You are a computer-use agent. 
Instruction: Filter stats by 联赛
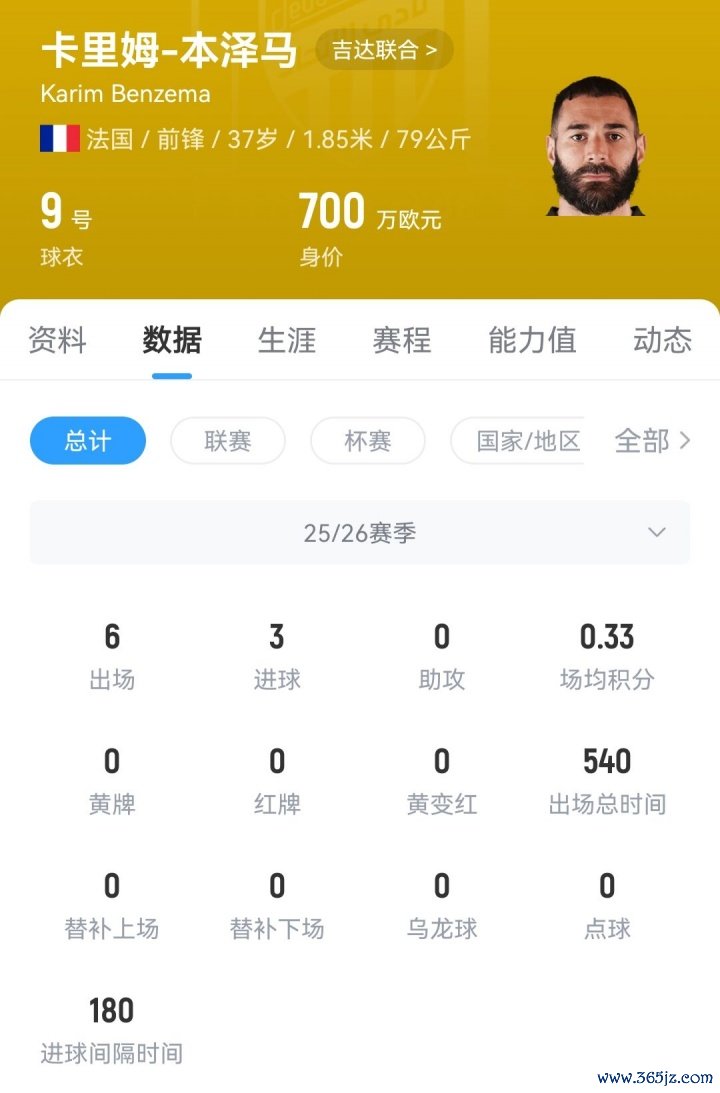pyautogui.click(x=228, y=441)
